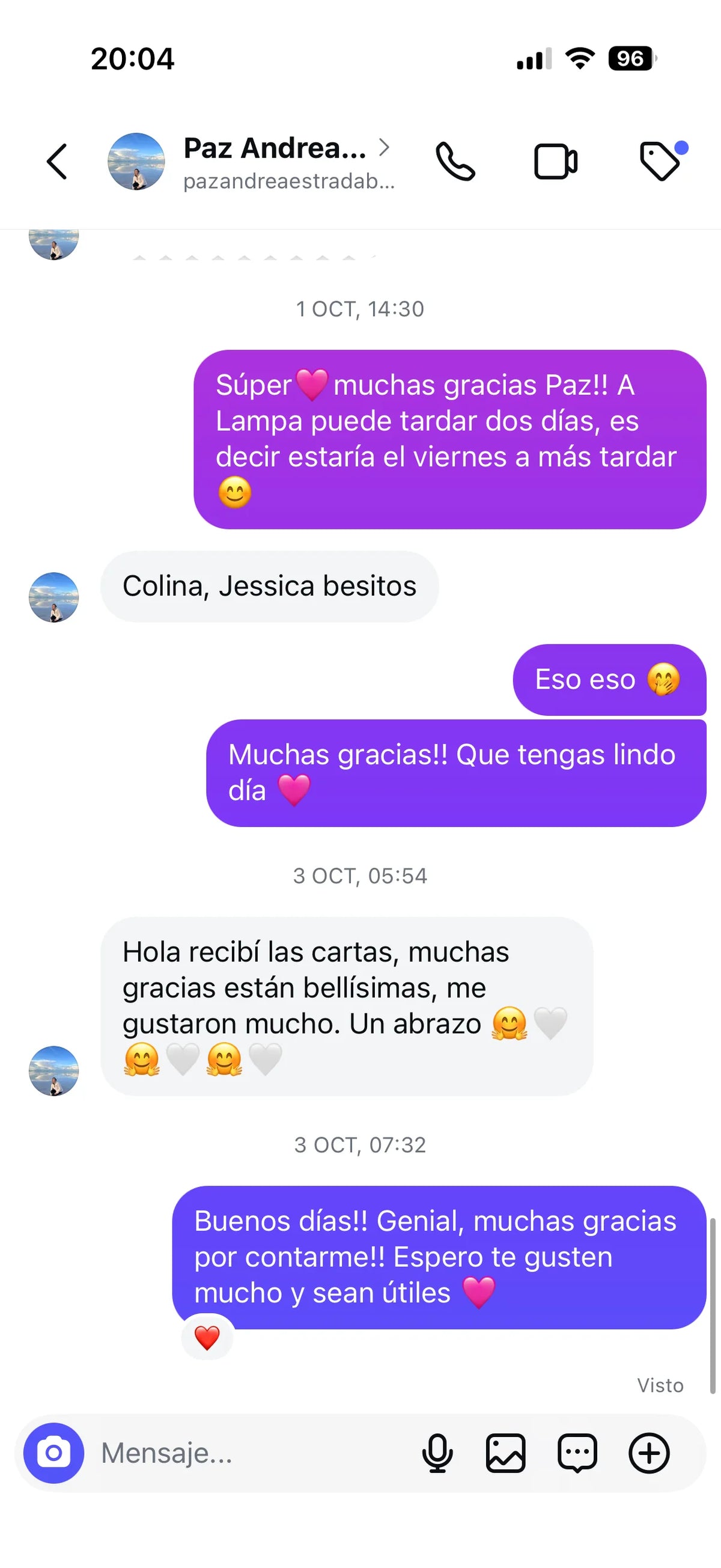The image size is (721, 1568).
Task: Open the label tag icon
Action: click(660, 161)
